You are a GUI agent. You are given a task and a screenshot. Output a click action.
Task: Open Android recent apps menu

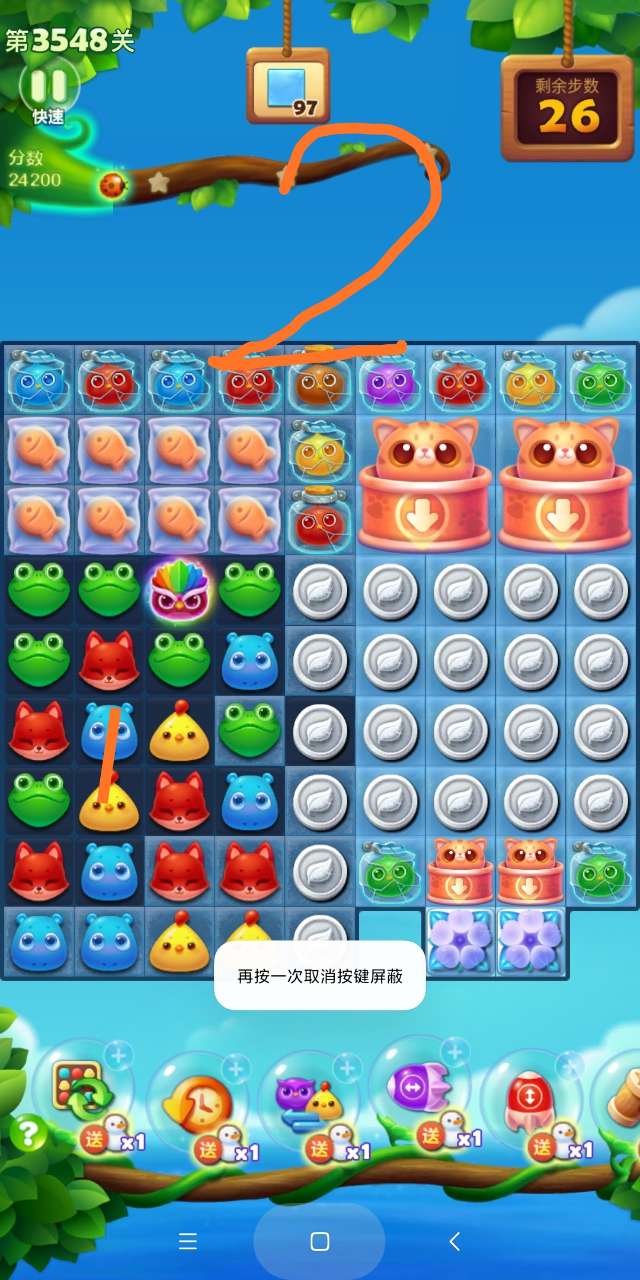pos(187,1241)
